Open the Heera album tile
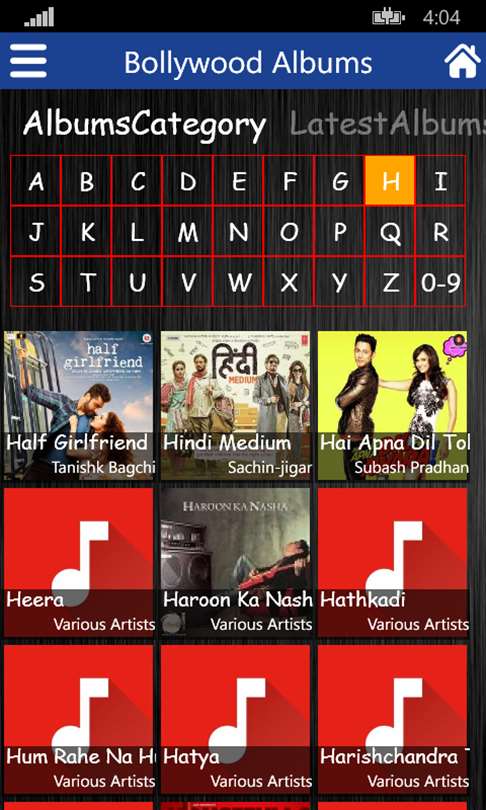The image size is (486, 810). [x=79, y=563]
